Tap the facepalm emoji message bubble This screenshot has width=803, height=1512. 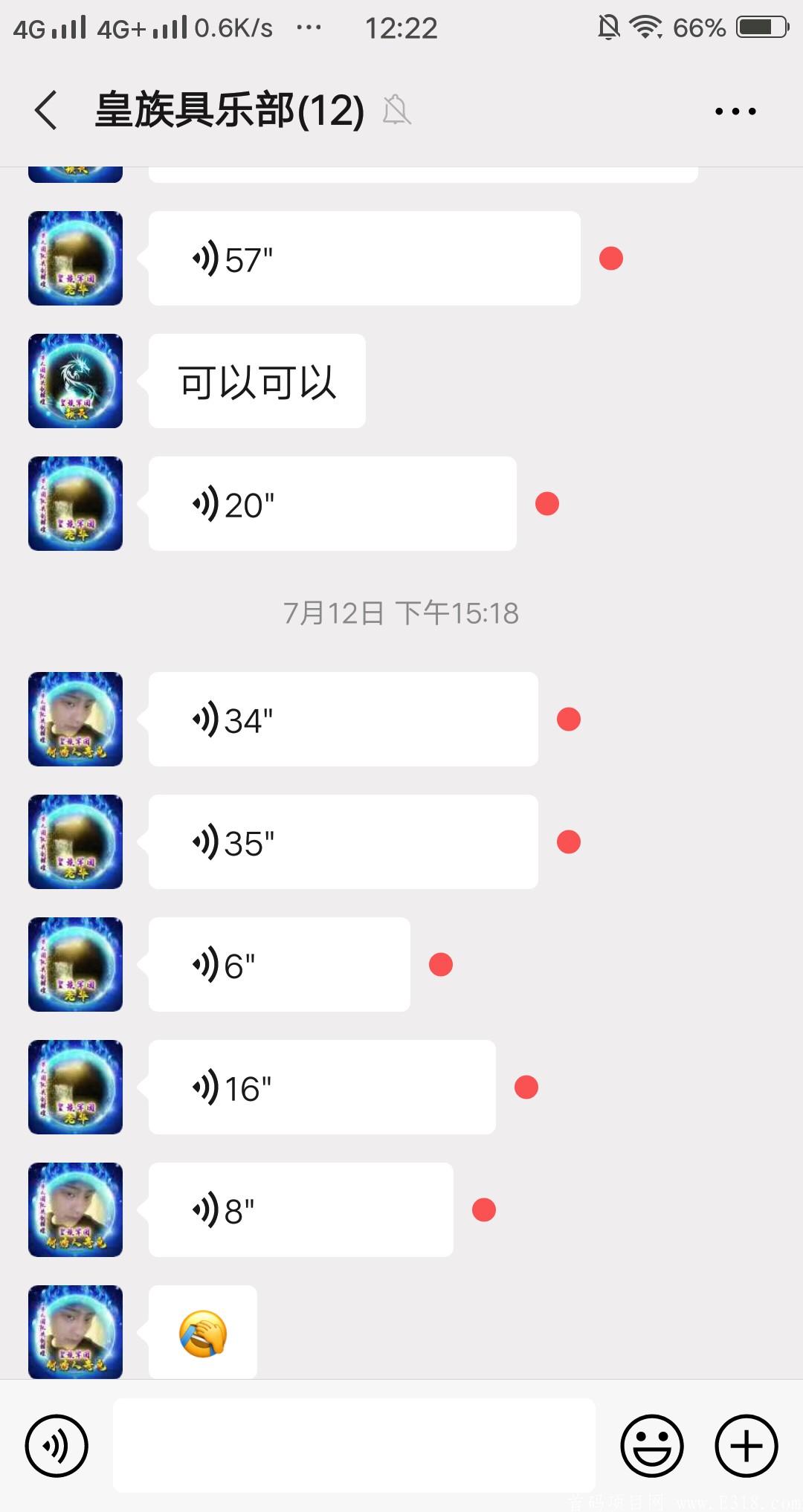(x=201, y=1331)
